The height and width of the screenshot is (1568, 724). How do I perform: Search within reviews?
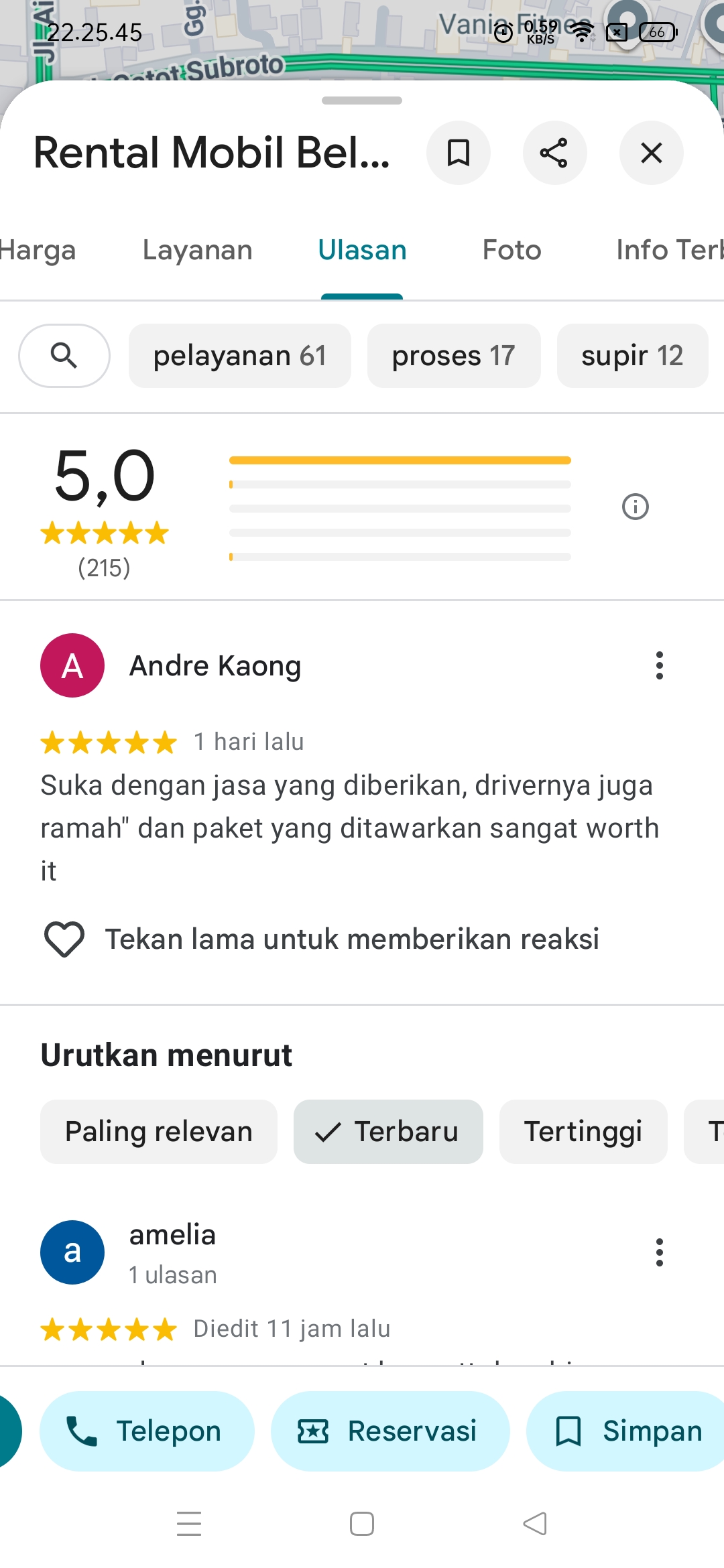(64, 356)
